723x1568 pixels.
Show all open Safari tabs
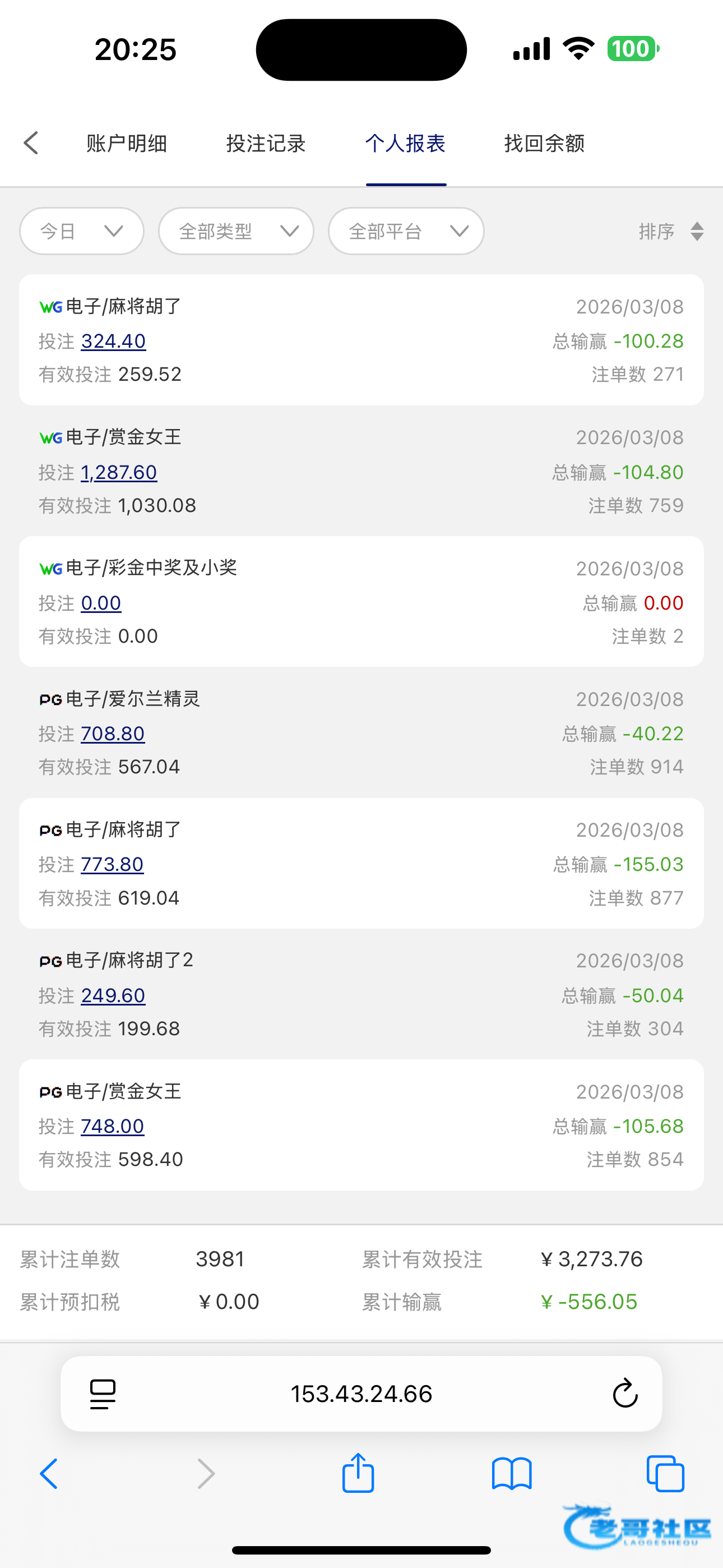[x=665, y=1474]
